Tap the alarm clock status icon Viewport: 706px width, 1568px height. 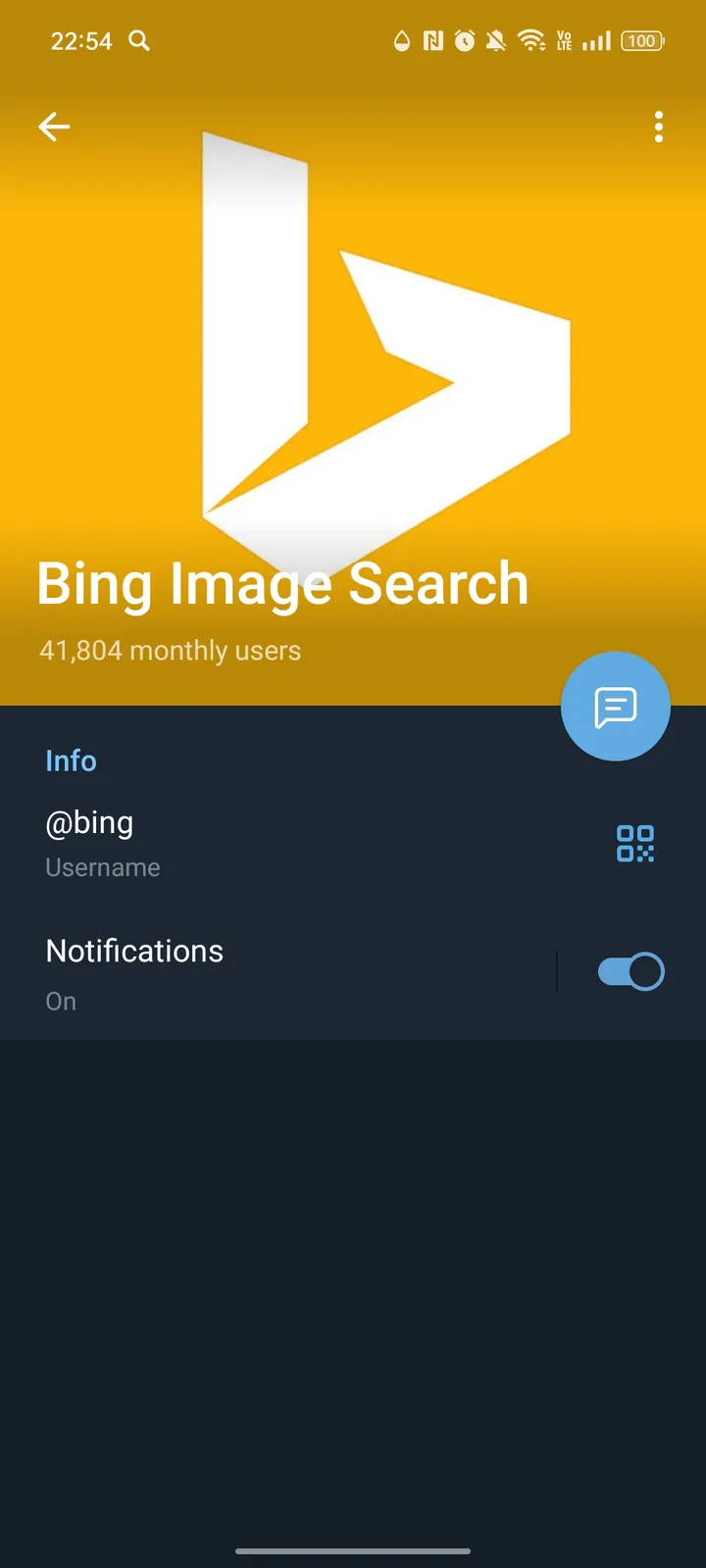pos(464,41)
